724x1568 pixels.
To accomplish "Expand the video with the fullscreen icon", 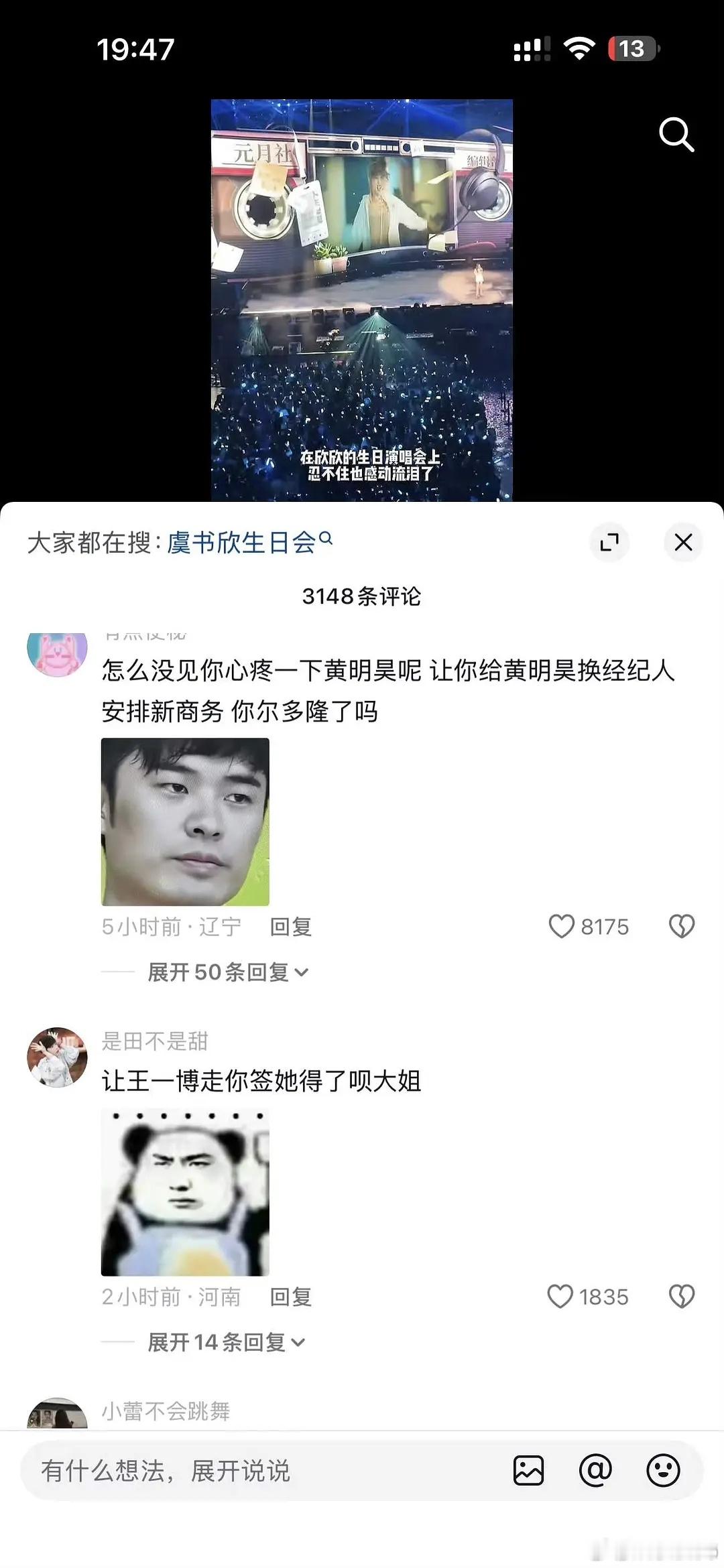I will [610, 543].
